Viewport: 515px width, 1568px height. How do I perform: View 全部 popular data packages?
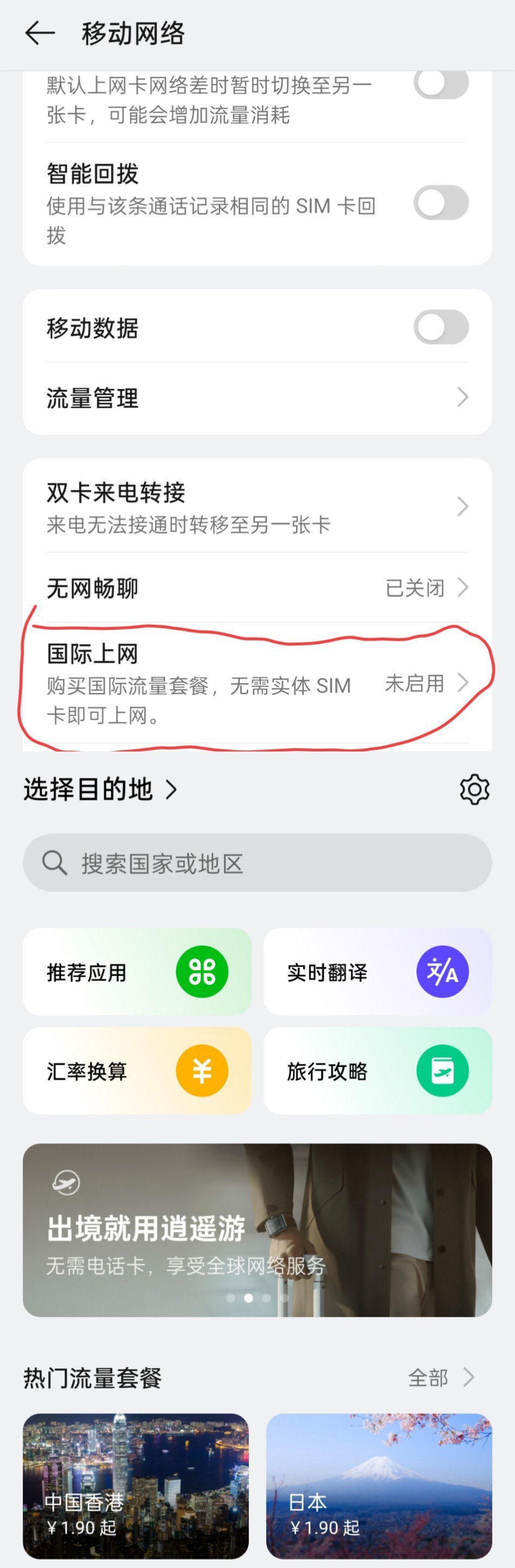(440, 1377)
